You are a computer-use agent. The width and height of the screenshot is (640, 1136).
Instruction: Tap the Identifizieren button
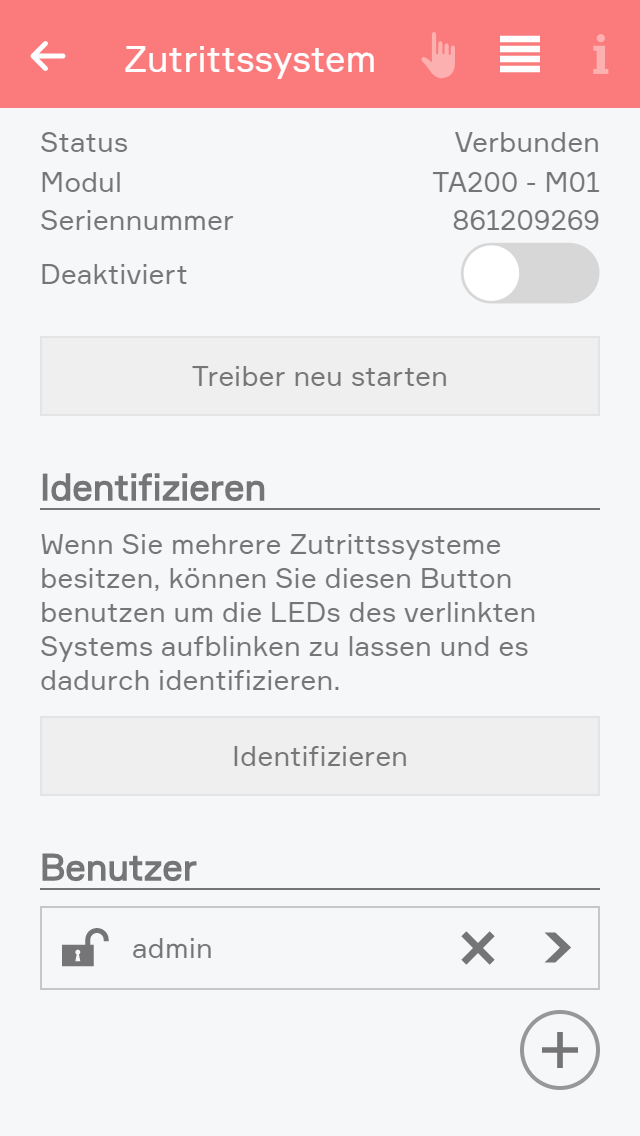tap(320, 756)
